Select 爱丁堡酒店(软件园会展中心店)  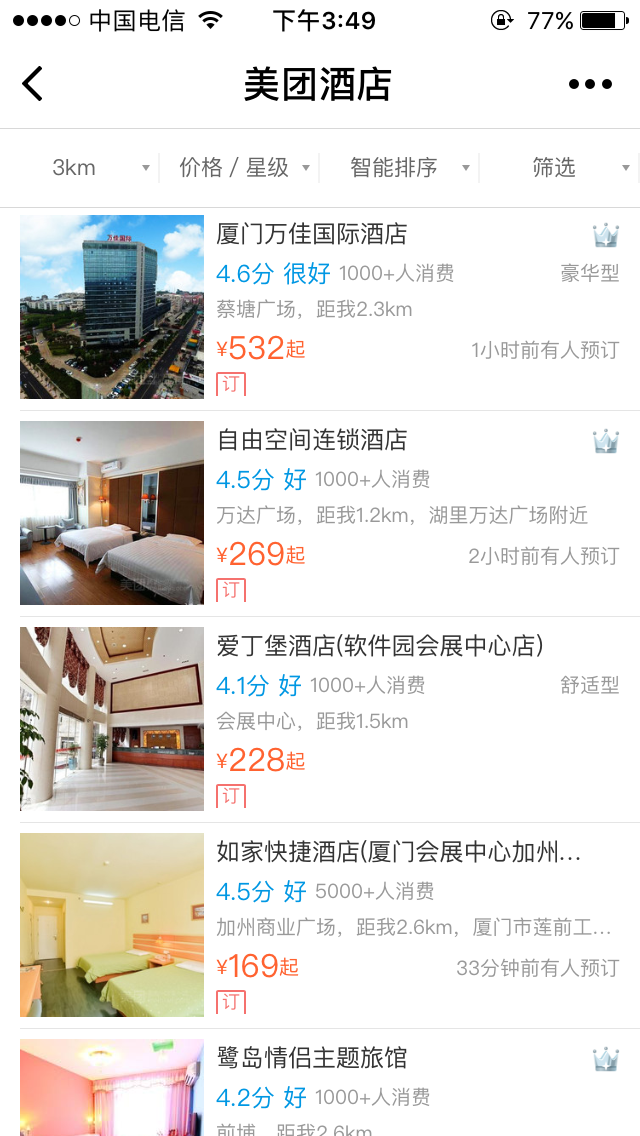tap(380, 646)
